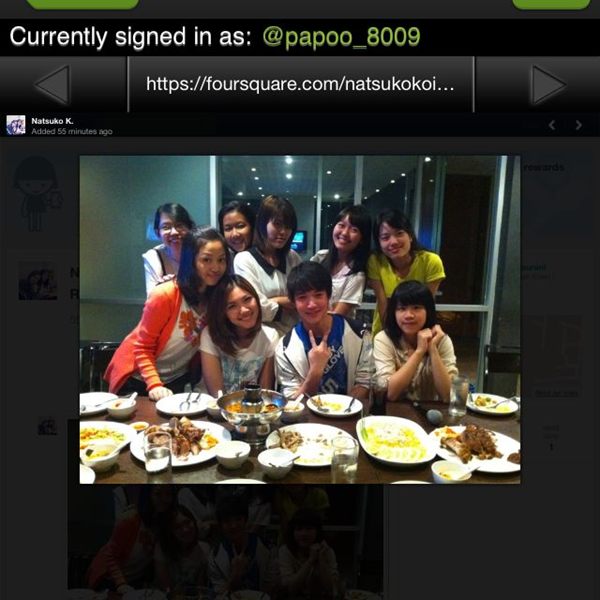Tap the @papoo_8009 account name

coord(341,38)
